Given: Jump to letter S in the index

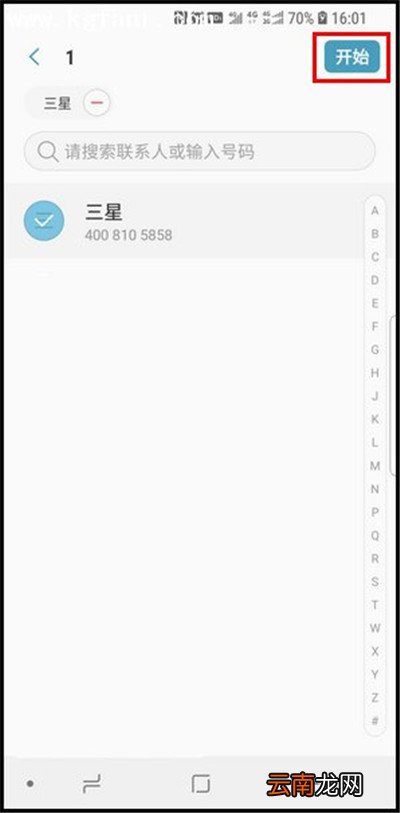Looking at the screenshot, I should pyautogui.click(x=375, y=582).
